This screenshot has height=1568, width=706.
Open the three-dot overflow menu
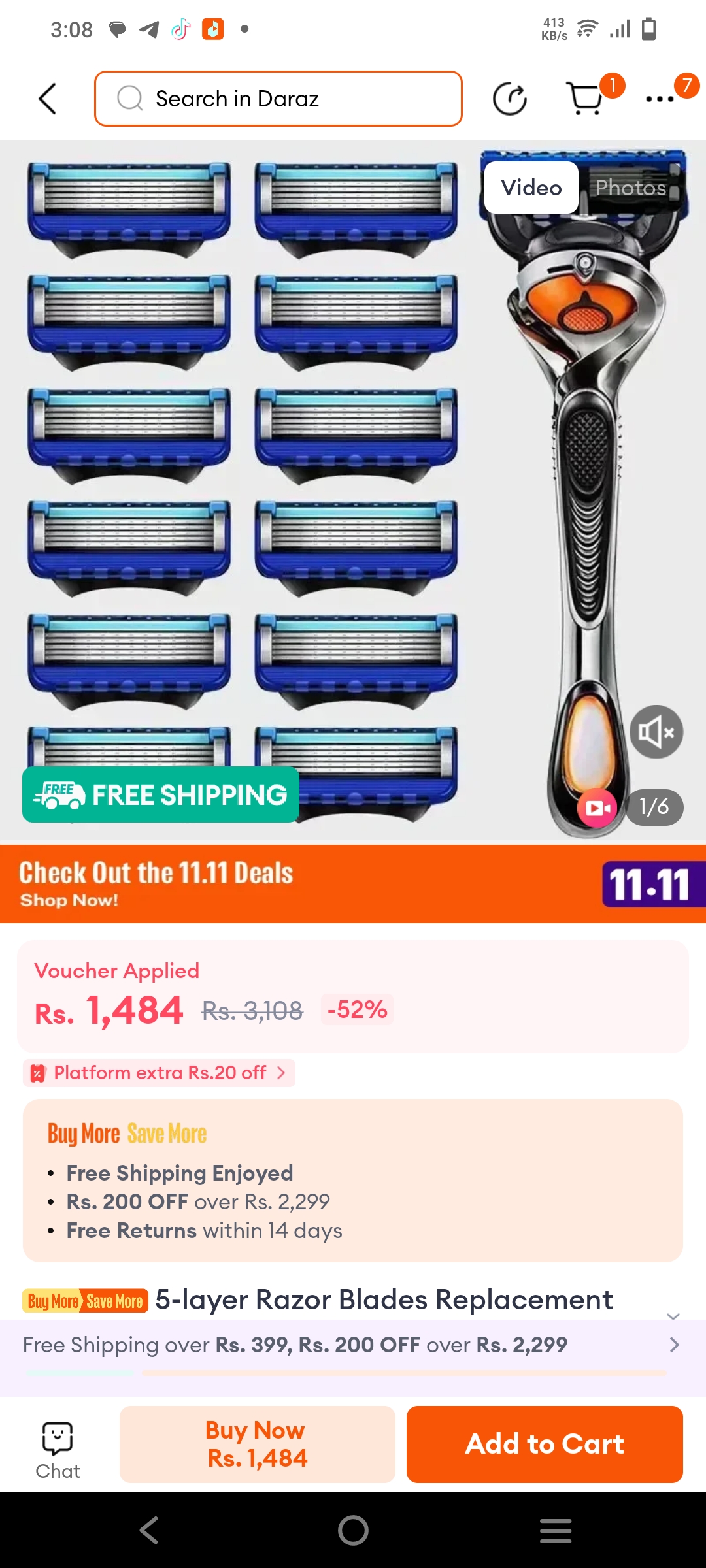pos(660,99)
